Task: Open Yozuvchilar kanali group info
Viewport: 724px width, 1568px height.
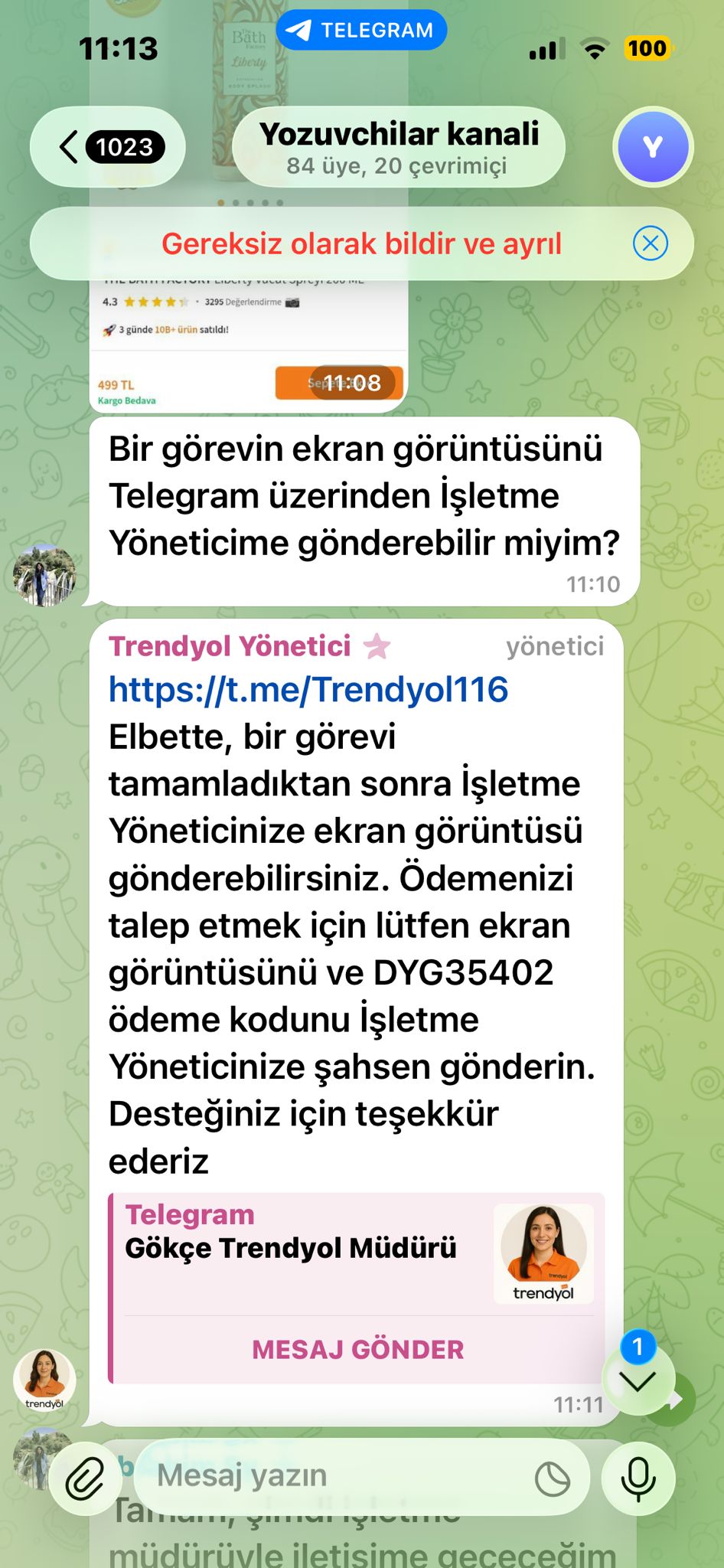Action: tap(398, 147)
